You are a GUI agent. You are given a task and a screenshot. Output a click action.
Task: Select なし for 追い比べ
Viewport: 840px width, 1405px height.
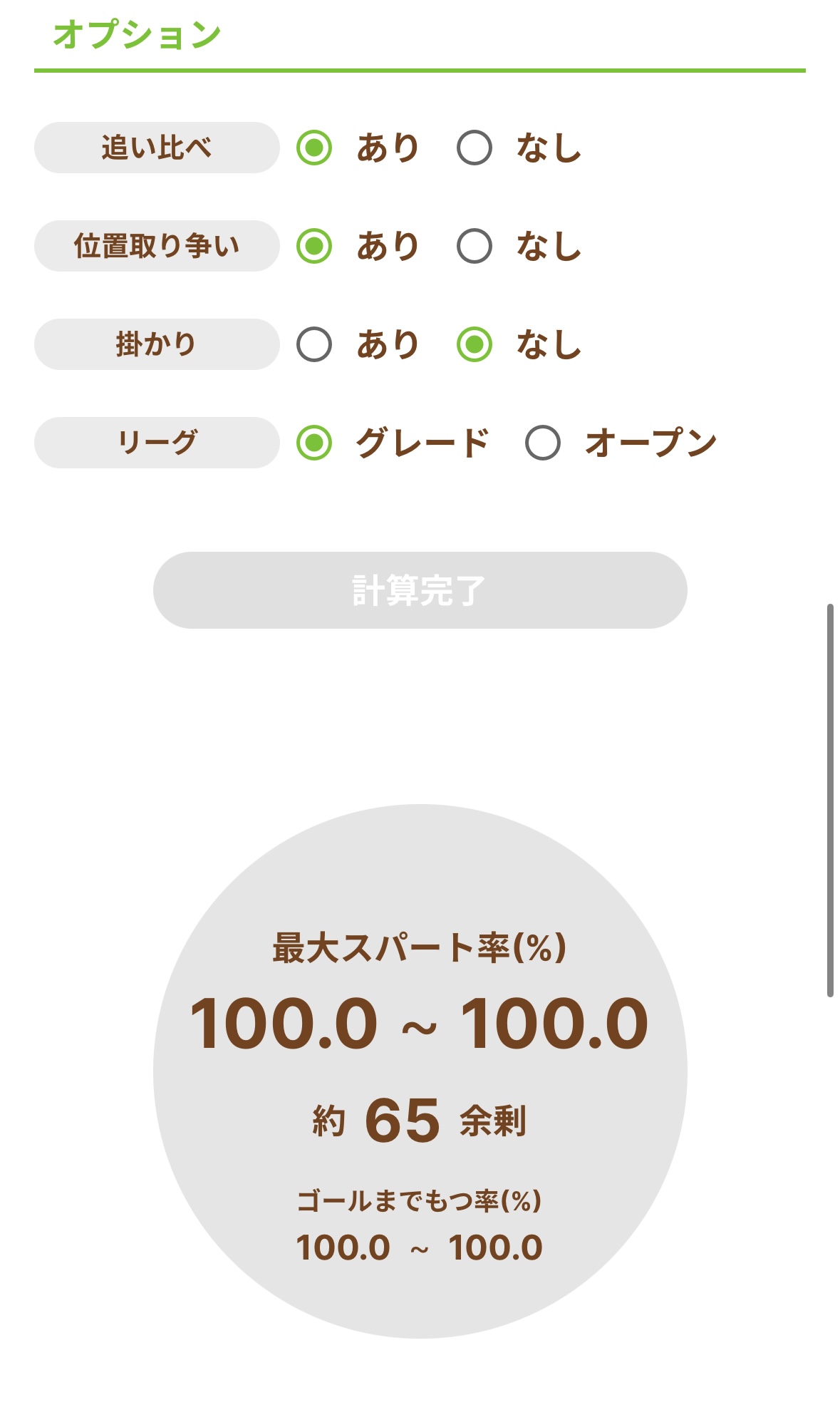[x=475, y=148]
